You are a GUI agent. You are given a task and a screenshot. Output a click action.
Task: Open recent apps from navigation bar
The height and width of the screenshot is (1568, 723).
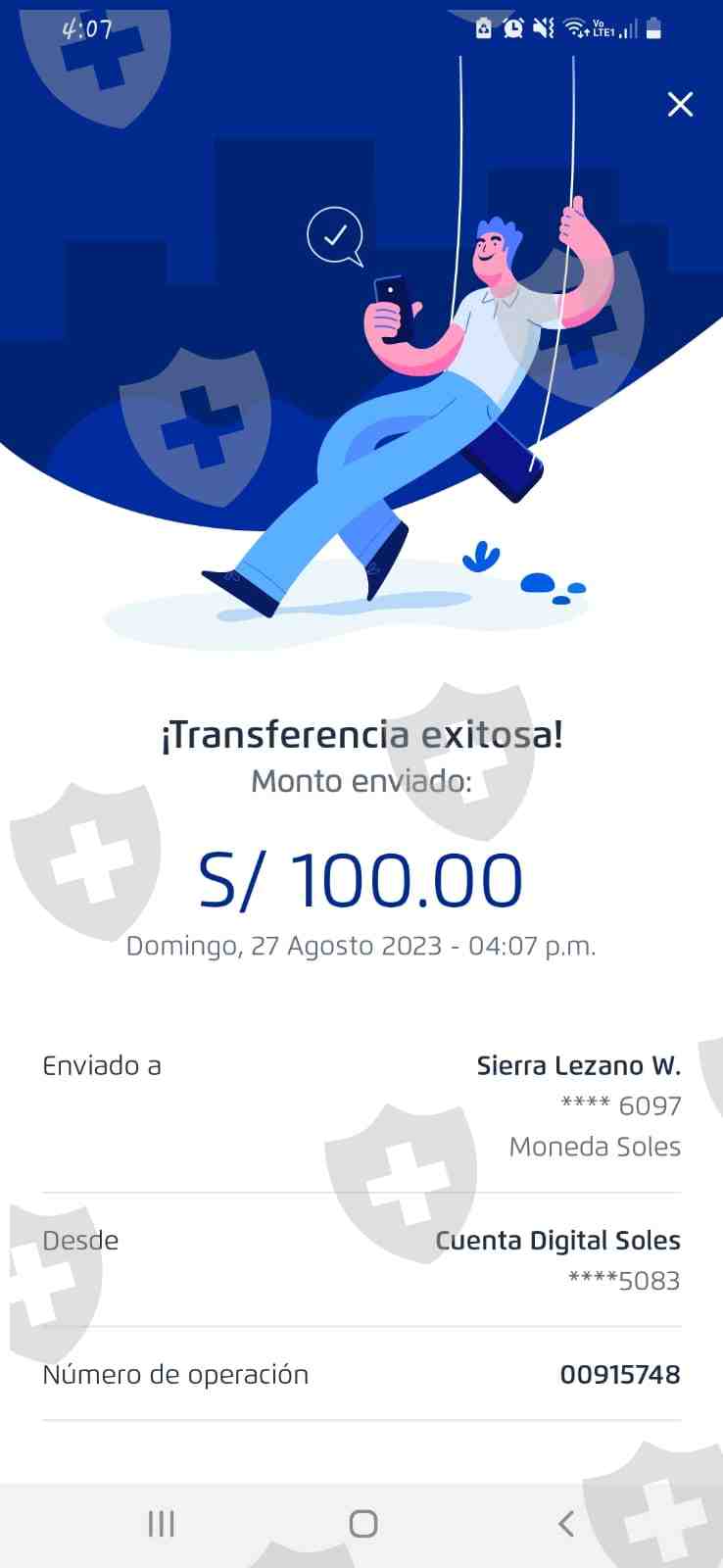click(162, 1524)
